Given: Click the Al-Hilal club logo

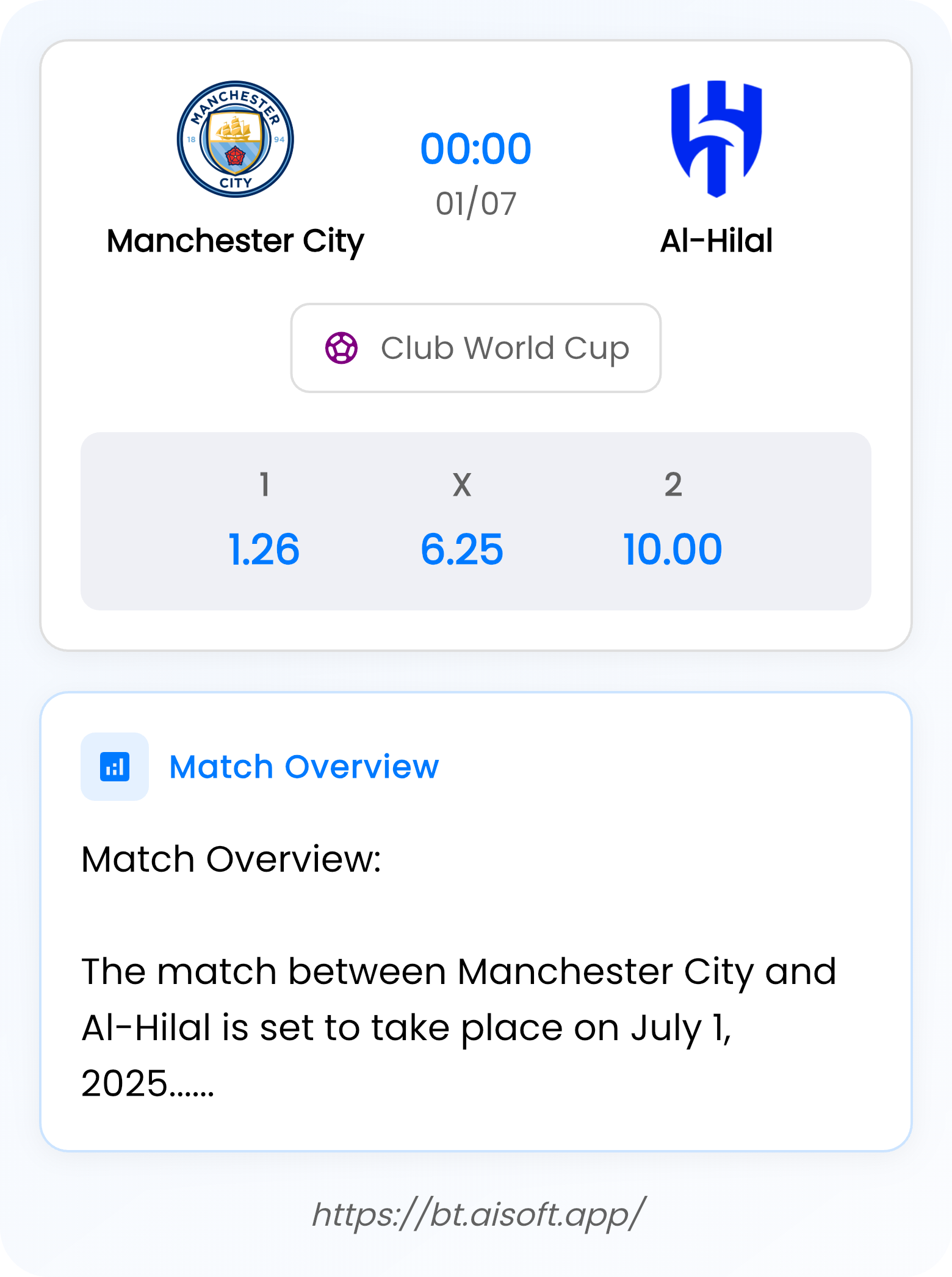Looking at the screenshot, I should pyautogui.click(x=717, y=139).
